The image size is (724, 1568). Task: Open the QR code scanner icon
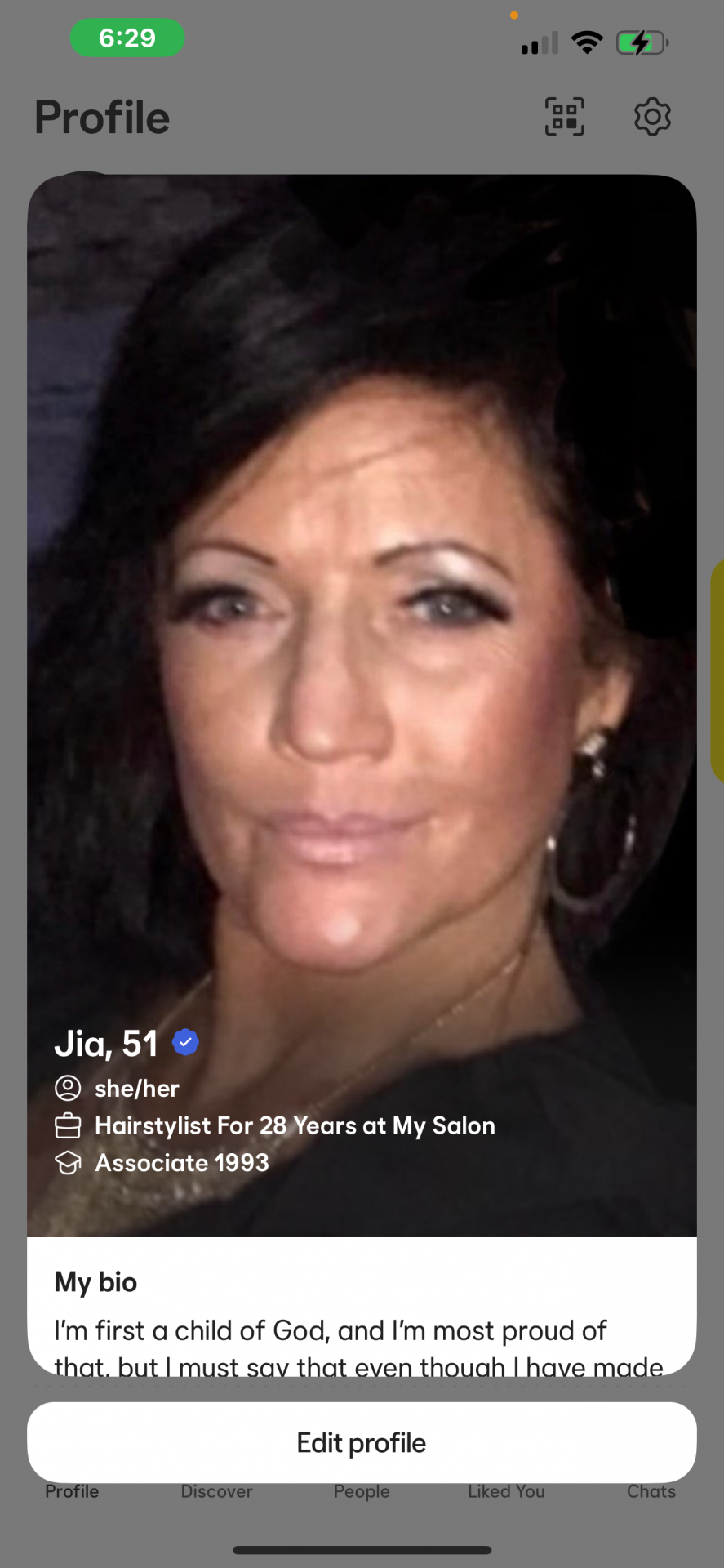(565, 117)
